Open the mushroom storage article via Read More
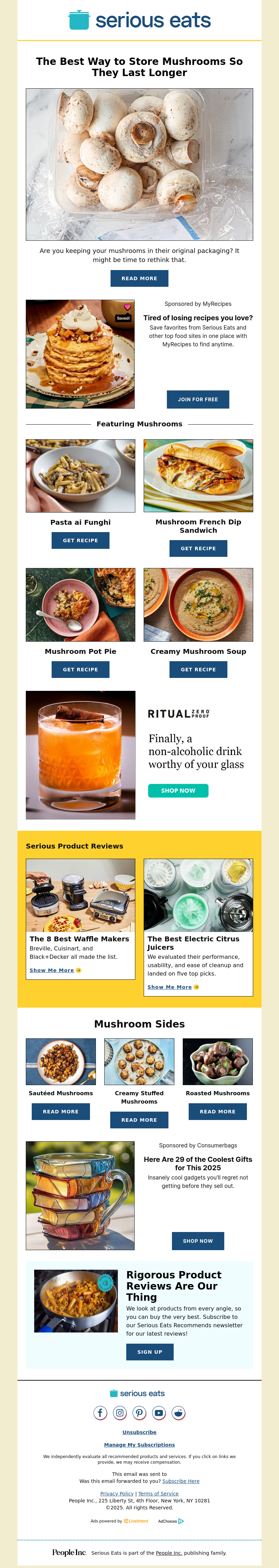This screenshot has height=1568, width=279. (x=139, y=278)
